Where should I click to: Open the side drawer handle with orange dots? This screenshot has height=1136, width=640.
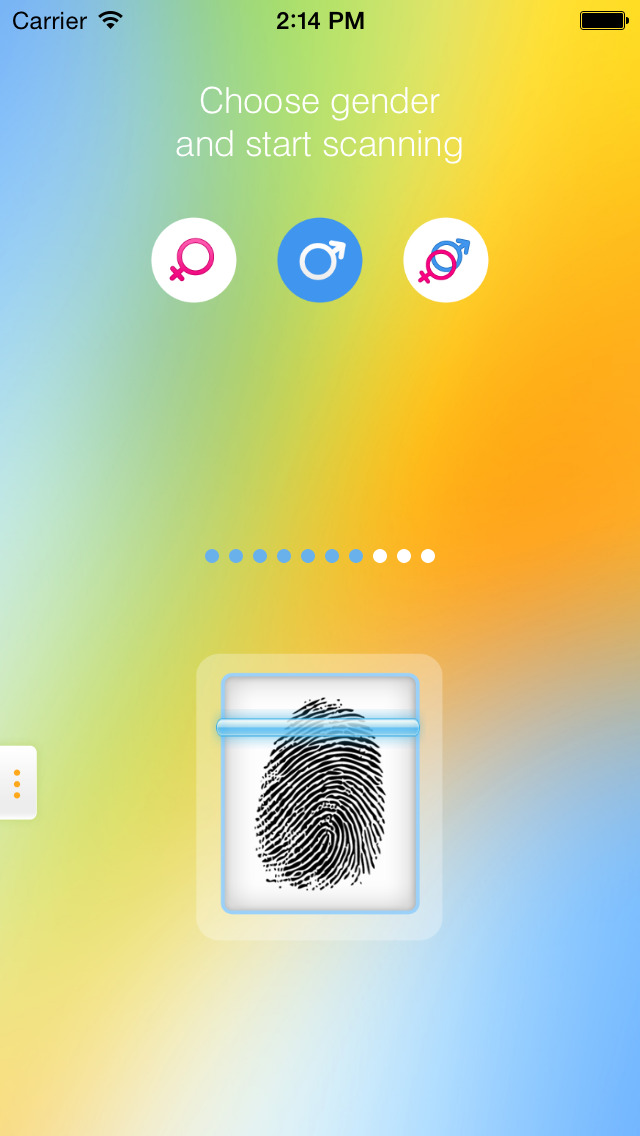[17, 783]
